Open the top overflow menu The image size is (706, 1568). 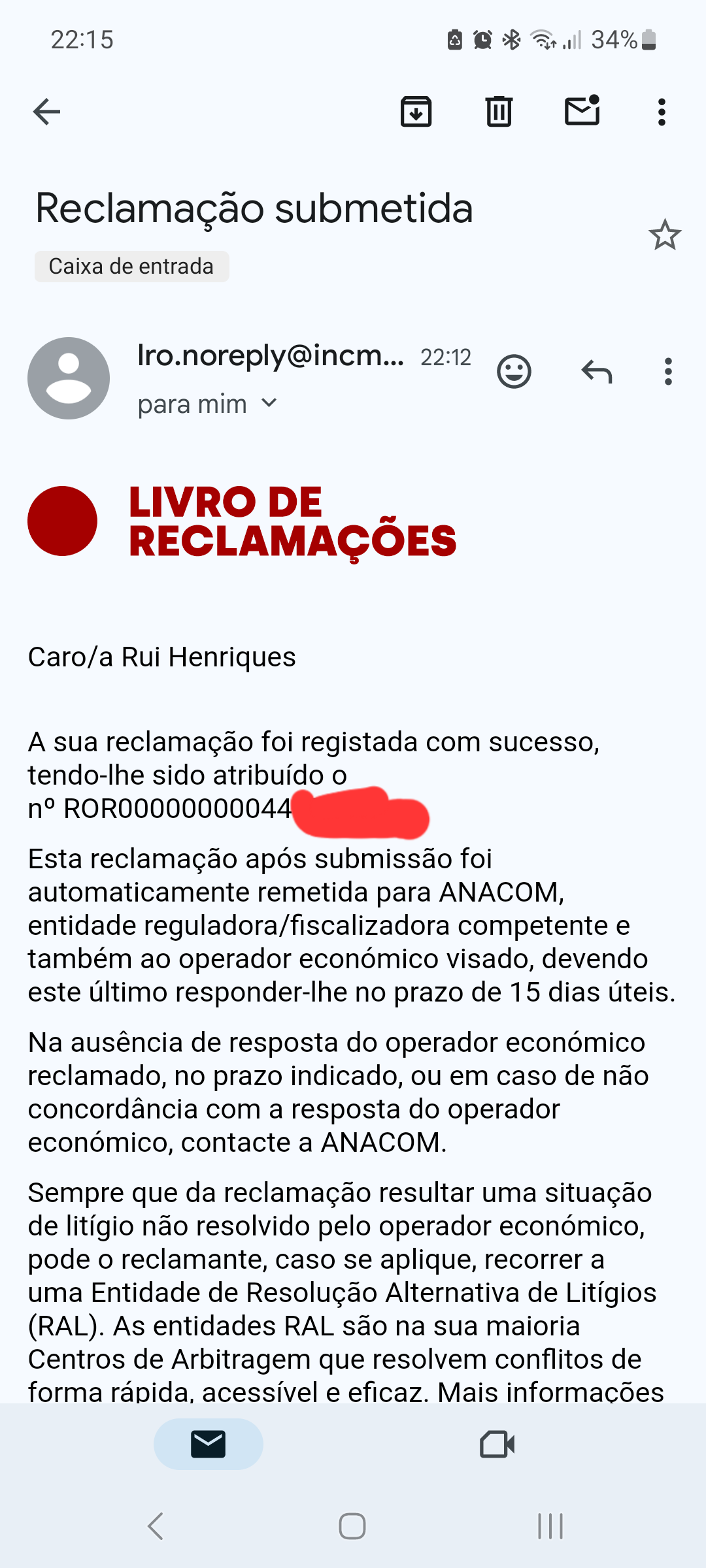[x=662, y=112]
